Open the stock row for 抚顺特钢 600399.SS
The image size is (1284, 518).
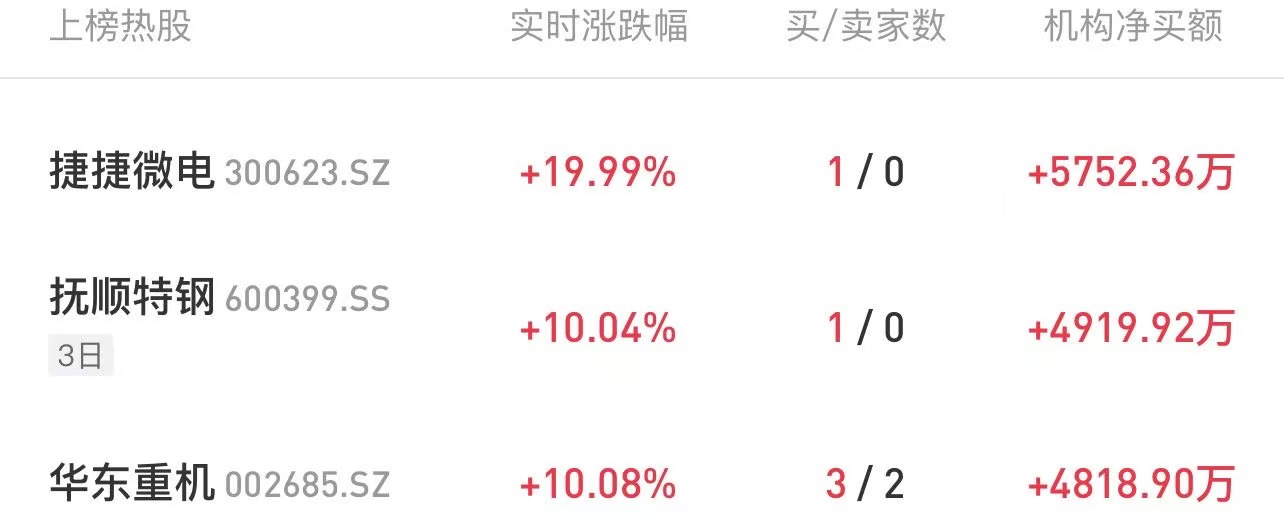[x=132, y=298]
